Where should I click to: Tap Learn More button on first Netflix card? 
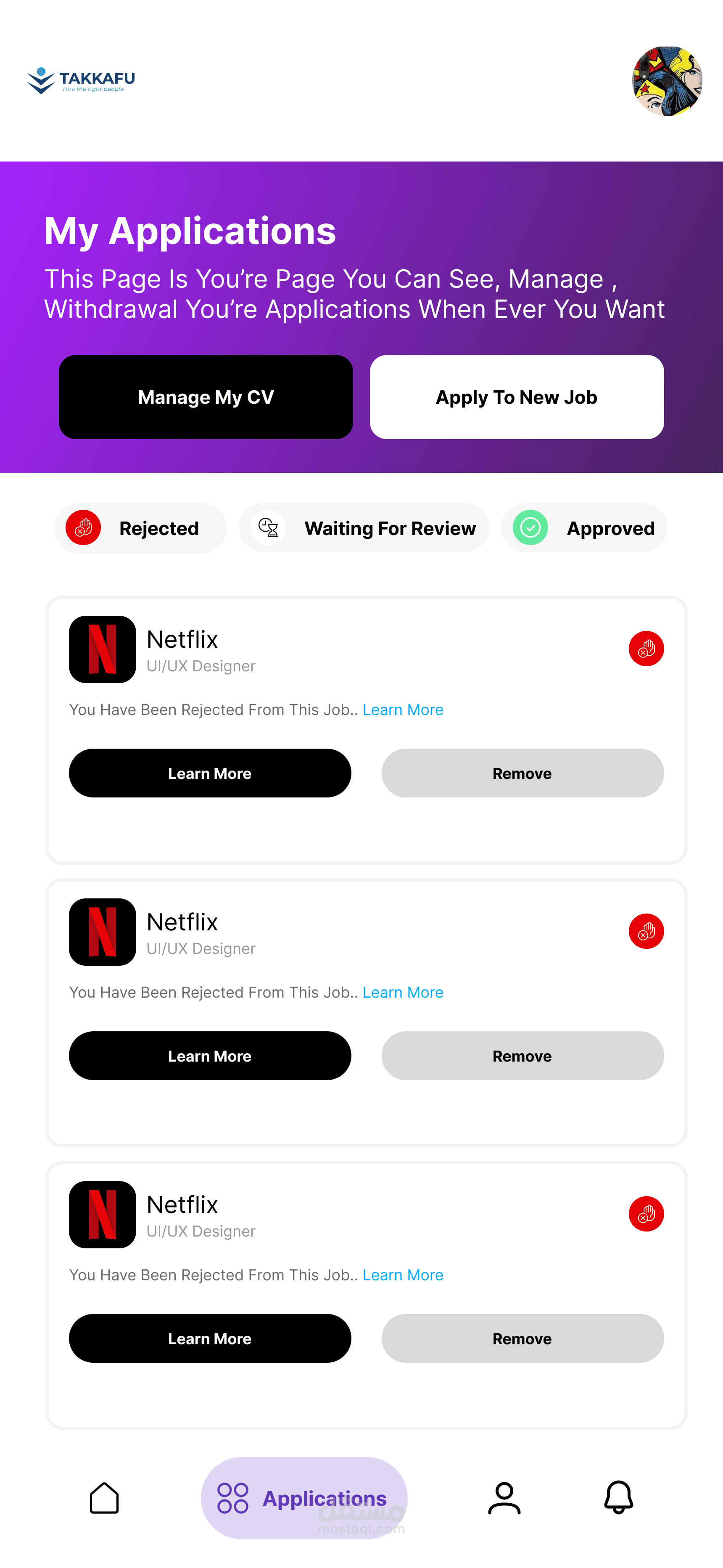(x=209, y=773)
